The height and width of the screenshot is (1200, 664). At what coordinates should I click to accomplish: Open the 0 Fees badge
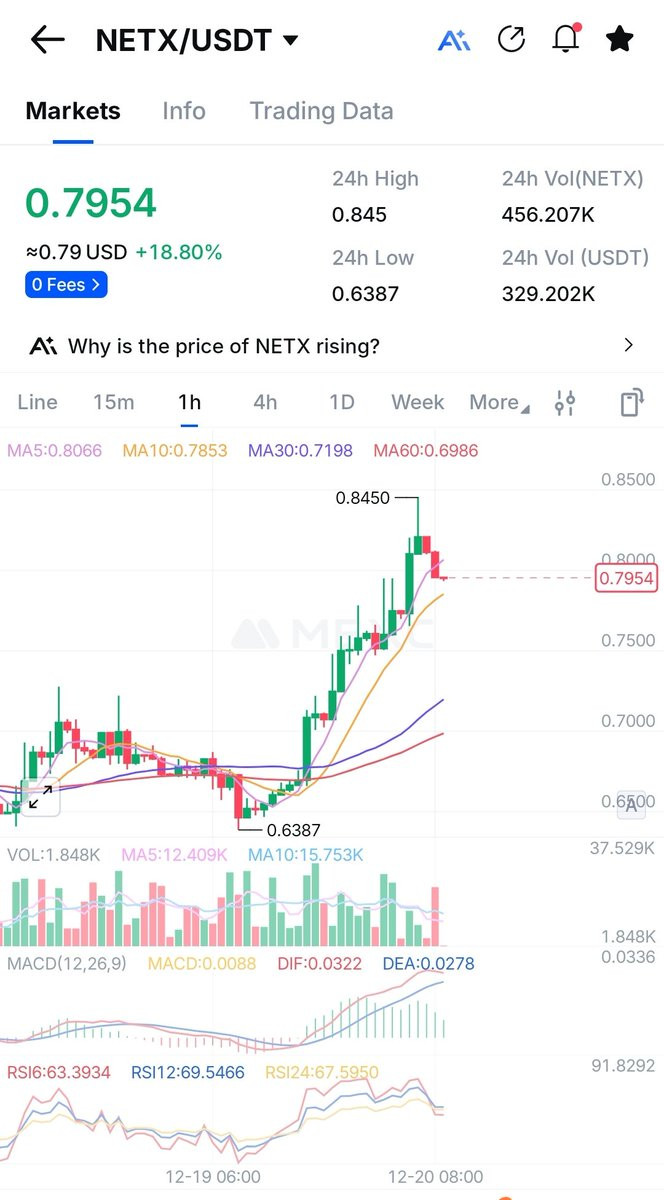66,285
